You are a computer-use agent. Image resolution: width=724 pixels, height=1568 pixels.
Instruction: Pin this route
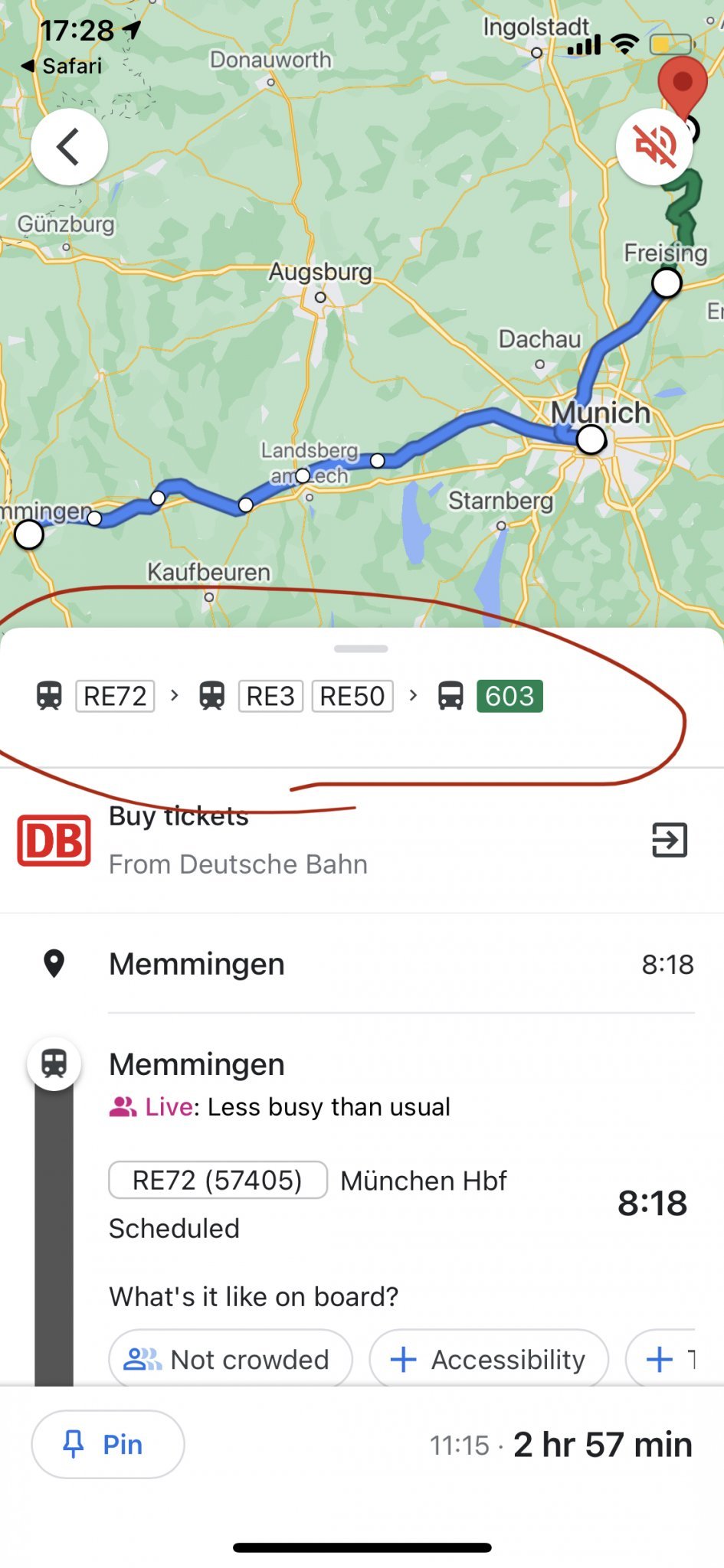click(x=107, y=1444)
